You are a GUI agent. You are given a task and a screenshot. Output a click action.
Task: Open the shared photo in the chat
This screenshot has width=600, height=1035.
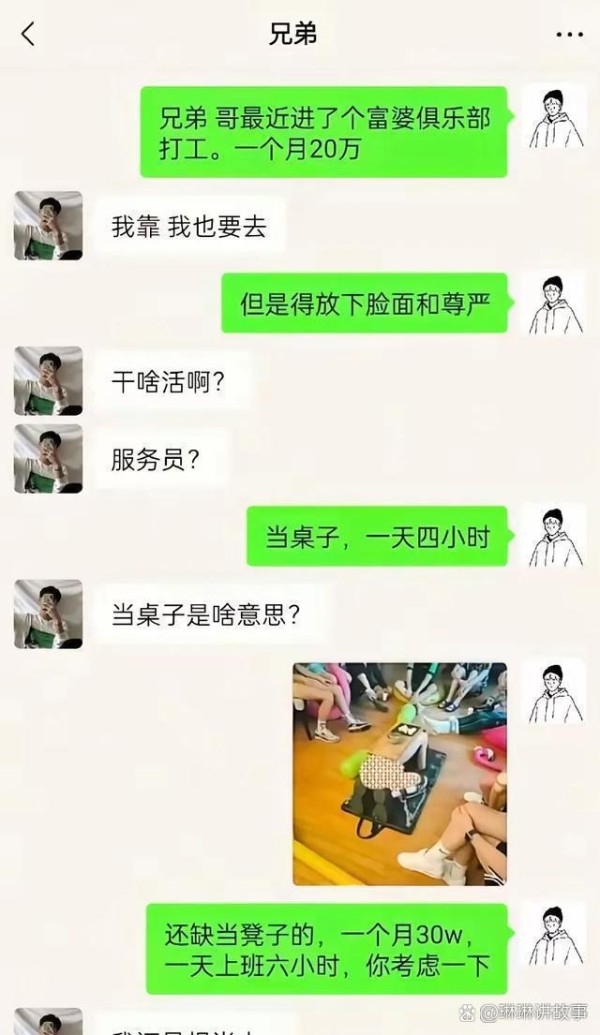click(400, 774)
